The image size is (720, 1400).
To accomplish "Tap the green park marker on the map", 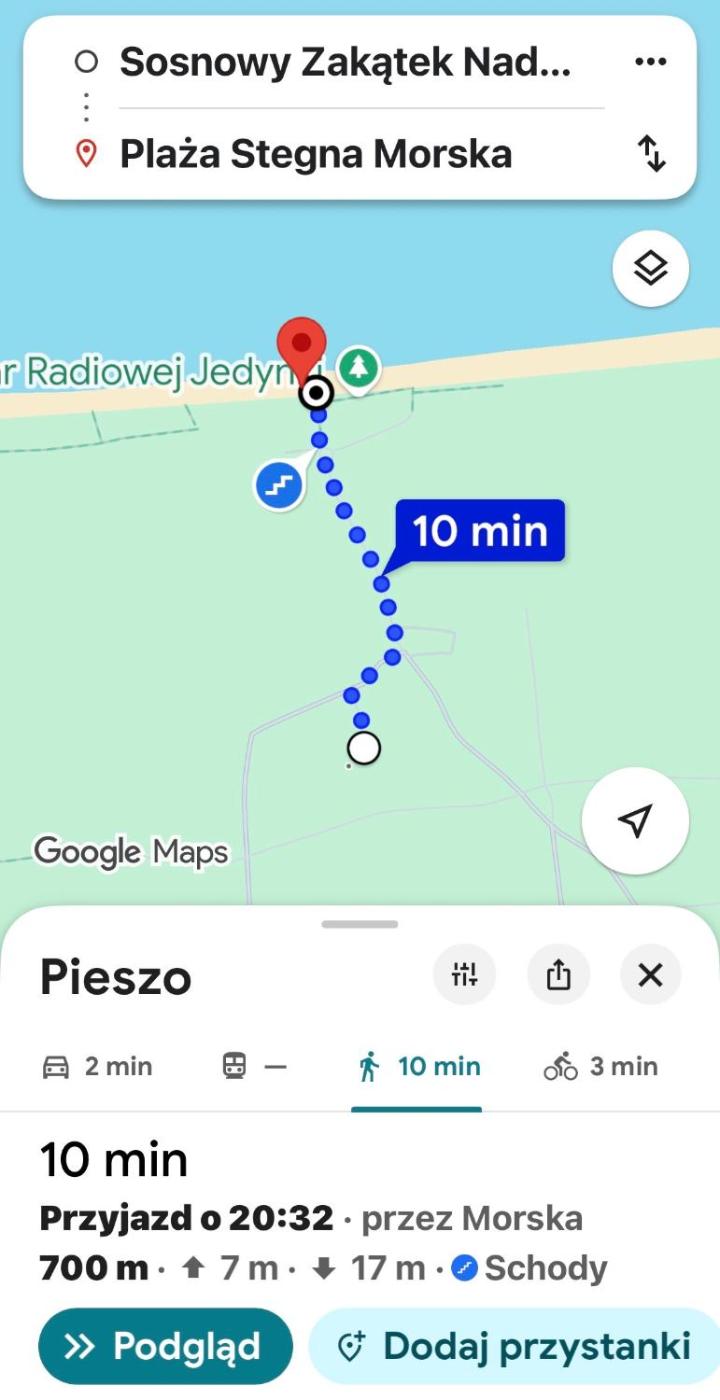I will pos(356,369).
